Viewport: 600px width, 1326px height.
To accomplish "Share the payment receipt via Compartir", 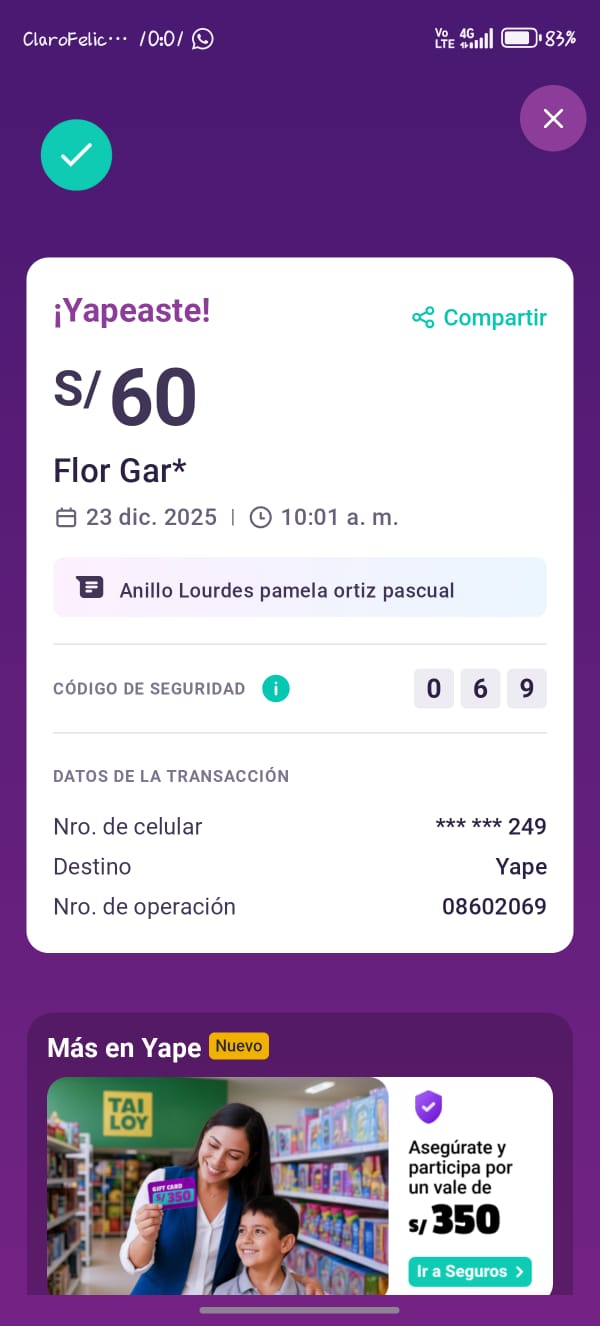I will [480, 318].
